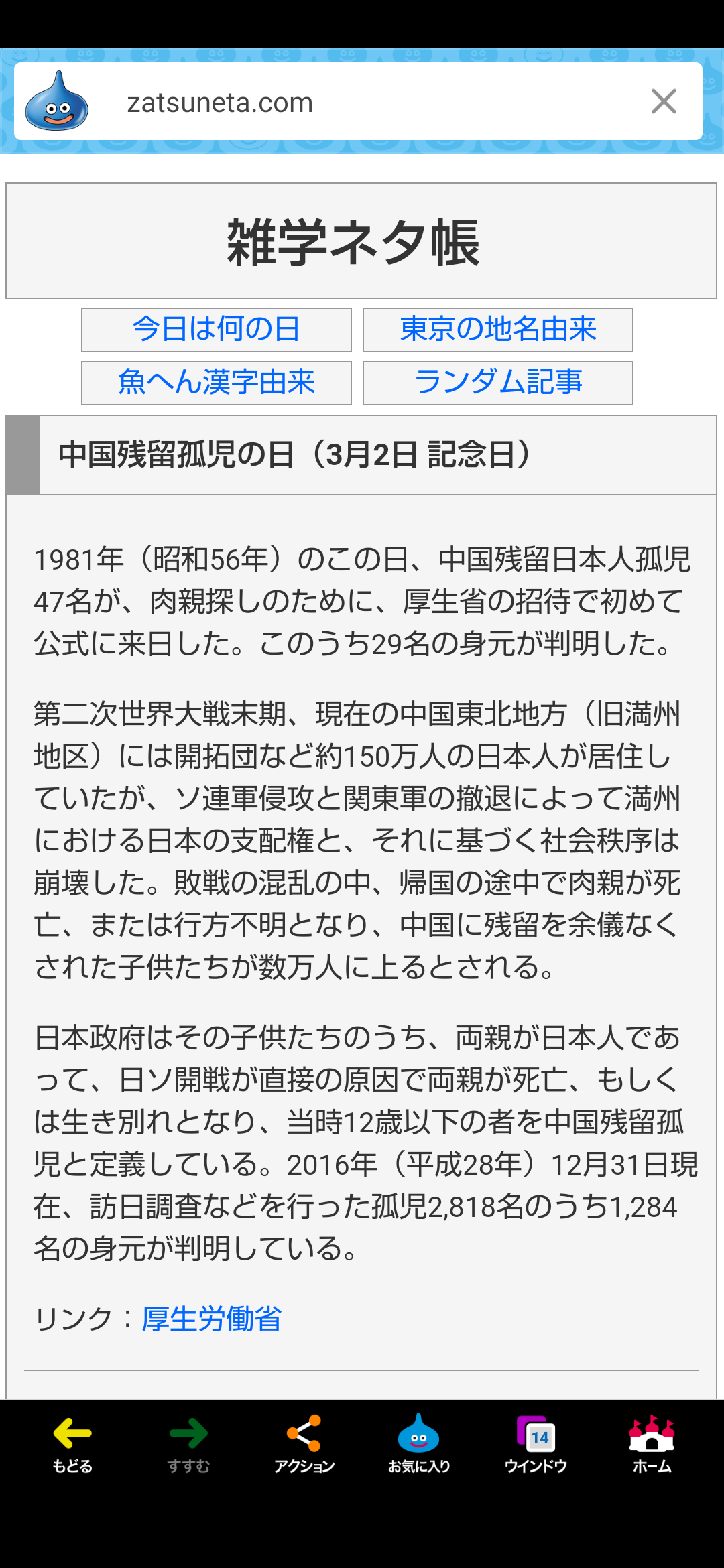
Task: Go back with もどる
Action: 72,1445
